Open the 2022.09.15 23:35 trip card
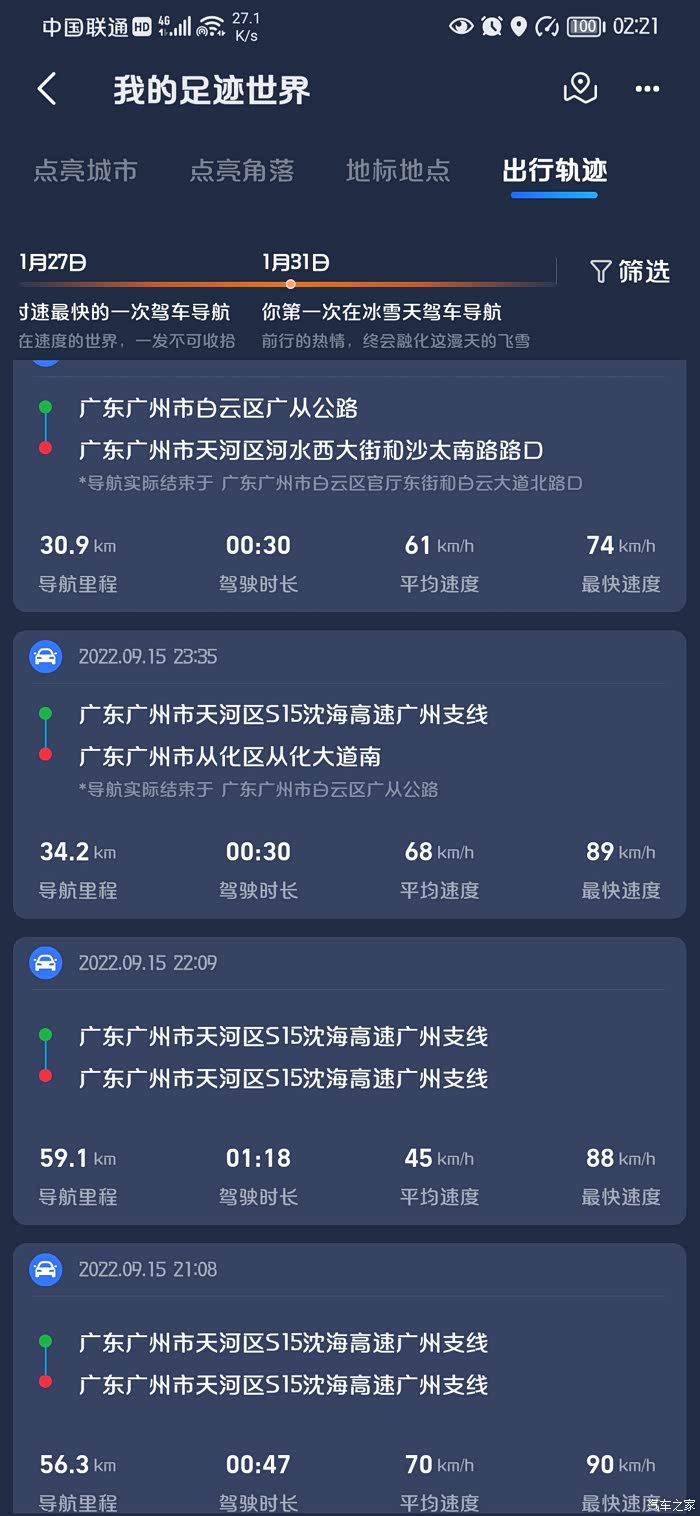700x1516 pixels. 350,774
